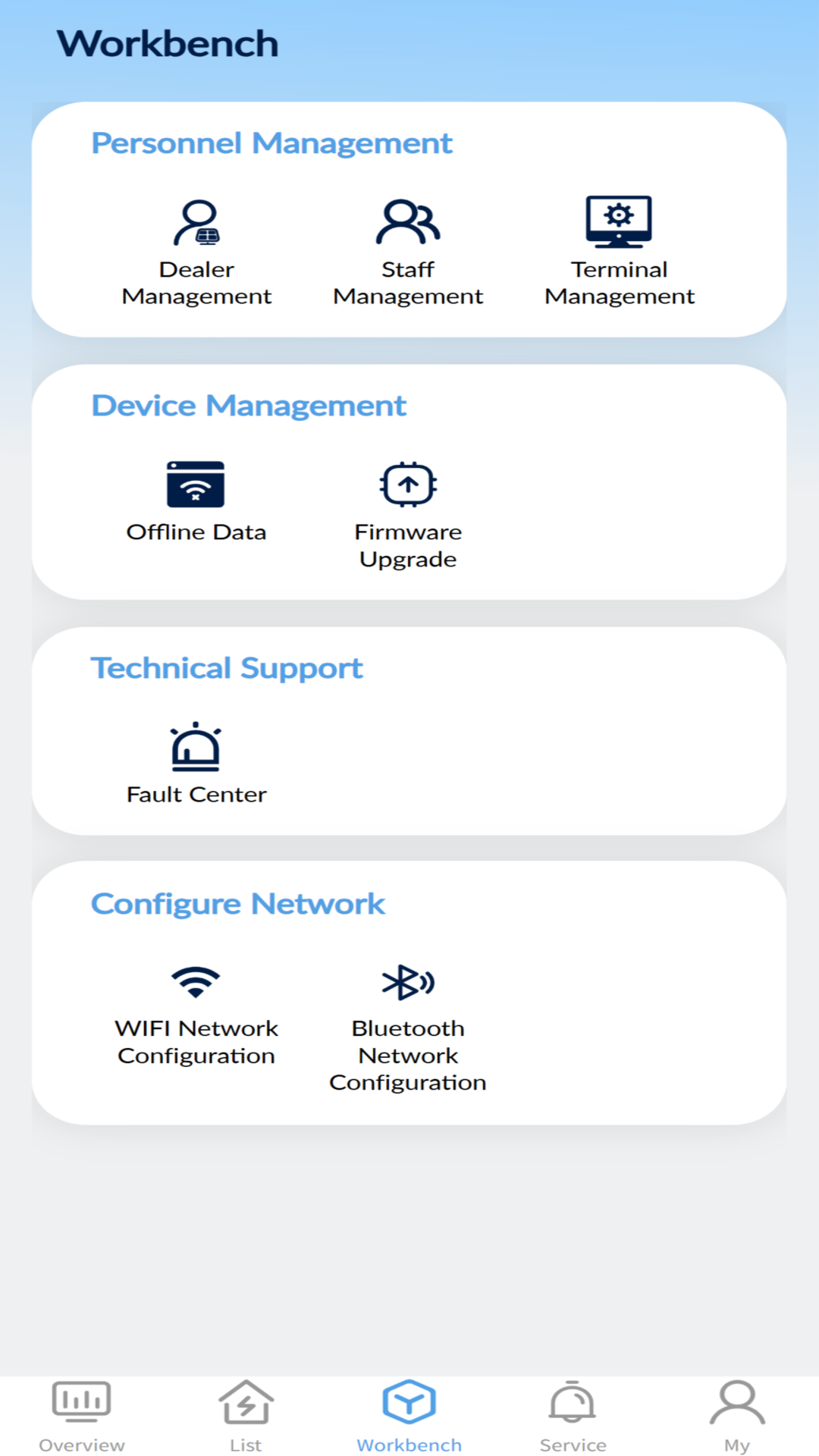Switch to the Overview tab

coord(82,1415)
